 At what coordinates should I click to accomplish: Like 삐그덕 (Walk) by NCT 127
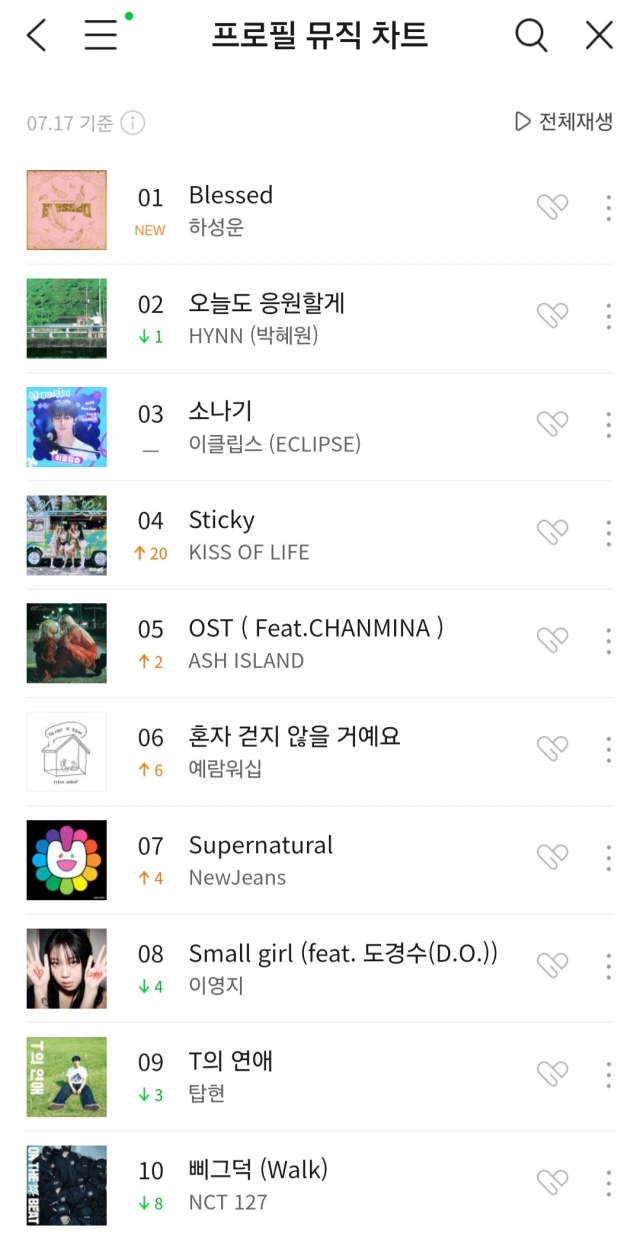coord(552,1181)
